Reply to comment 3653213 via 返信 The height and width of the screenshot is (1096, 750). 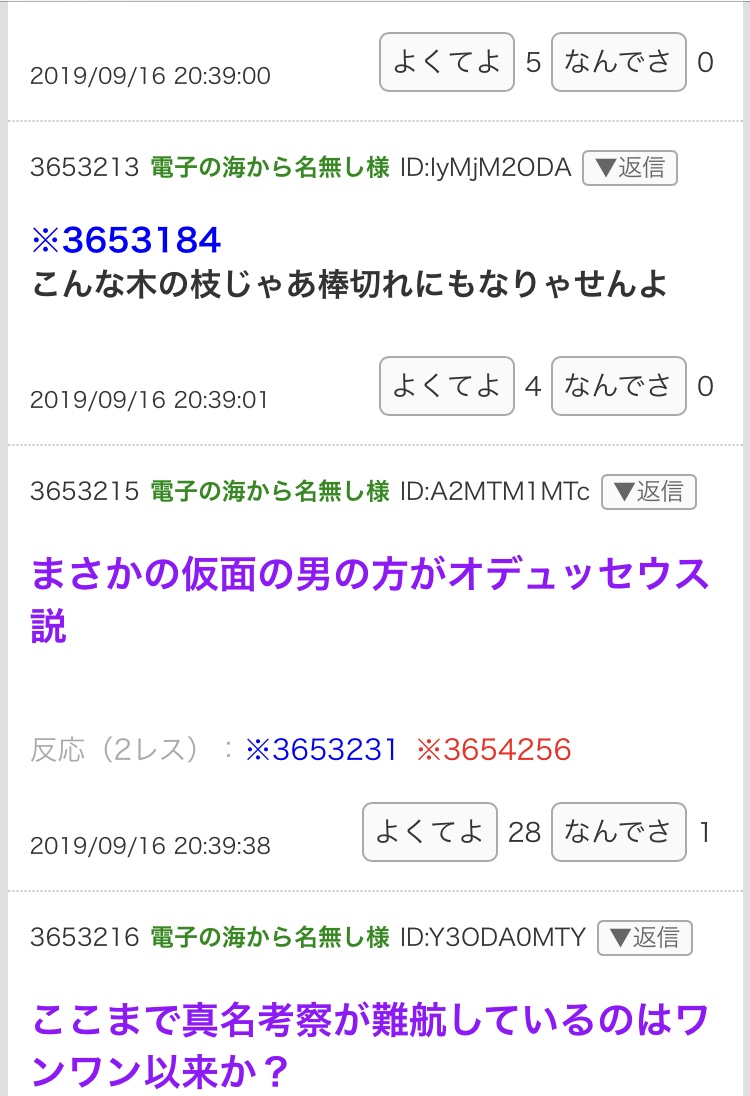point(629,168)
